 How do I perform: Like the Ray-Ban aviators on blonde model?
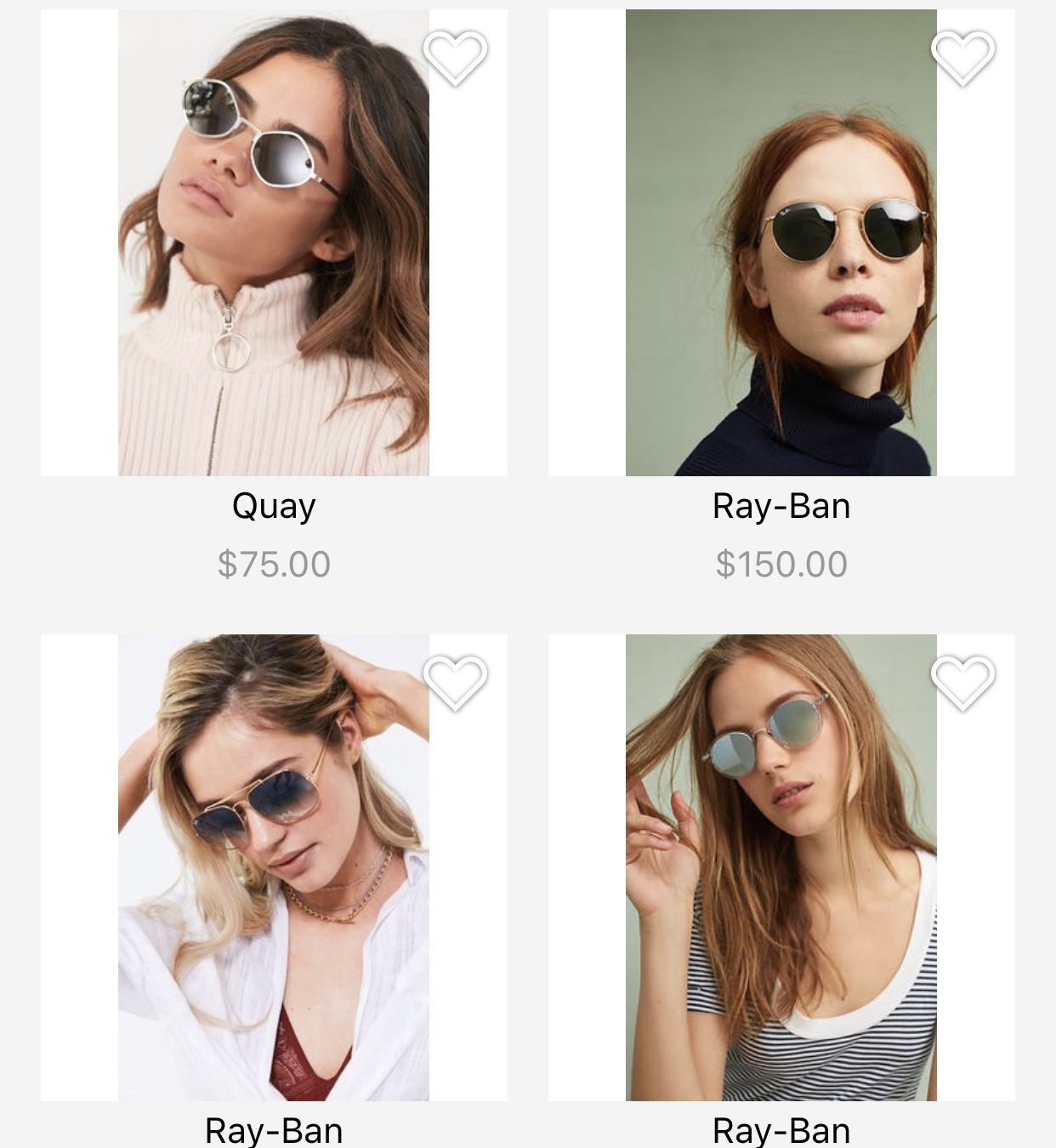455,681
